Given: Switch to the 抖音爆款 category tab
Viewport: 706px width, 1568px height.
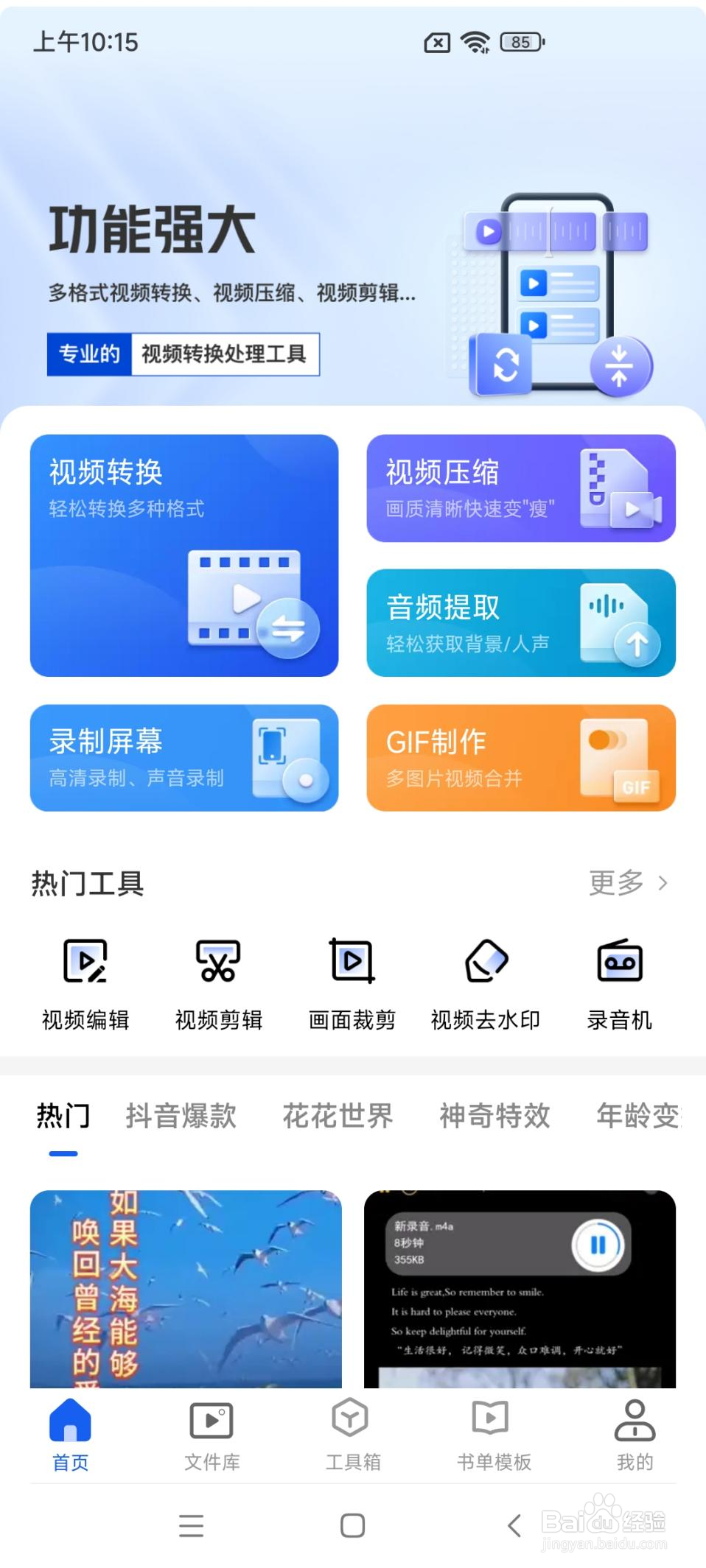Looking at the screenshot, I should tap(181, 1116).
